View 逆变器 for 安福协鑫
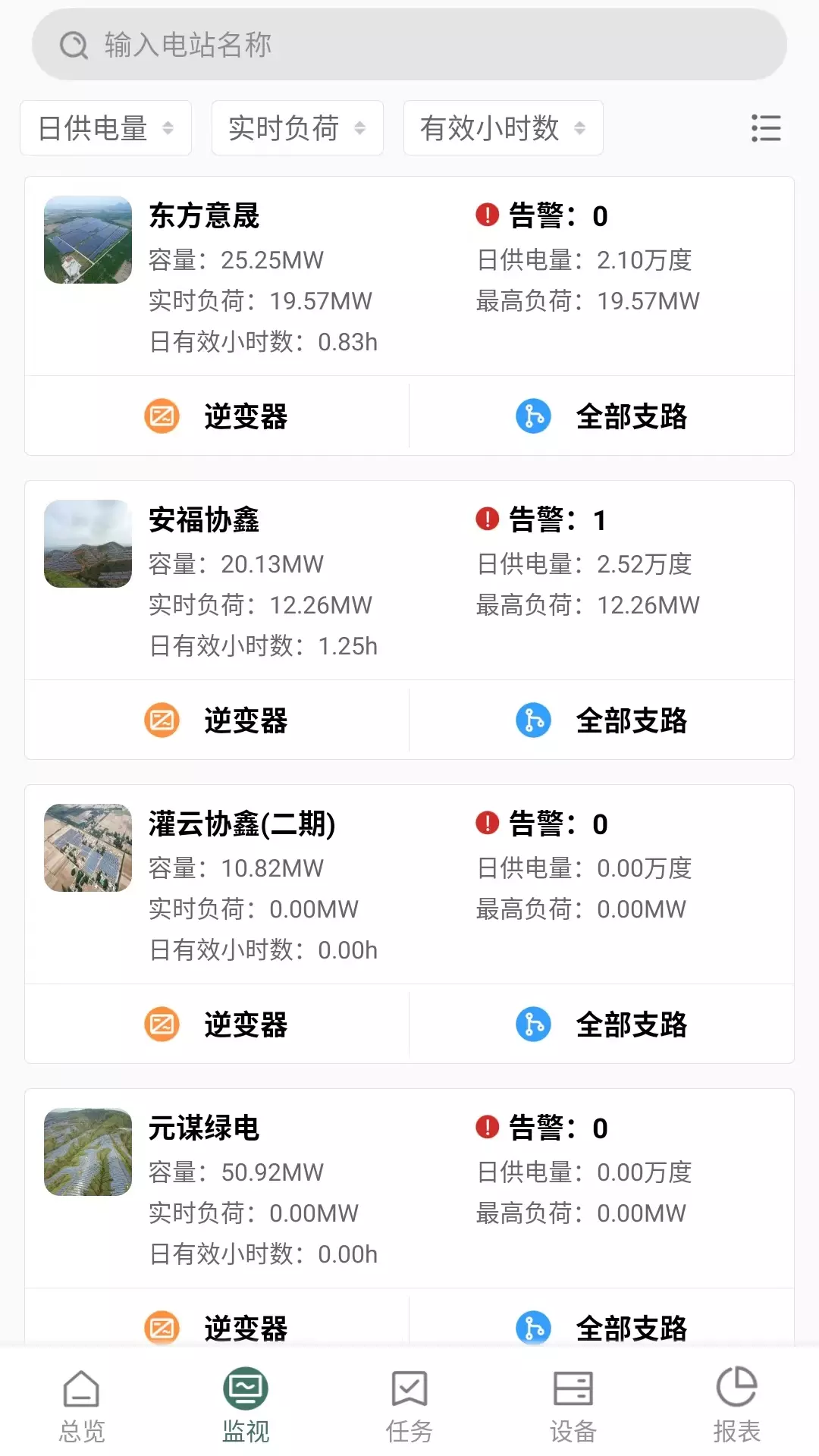The image size is (819, 1456). tap(217, 720)
